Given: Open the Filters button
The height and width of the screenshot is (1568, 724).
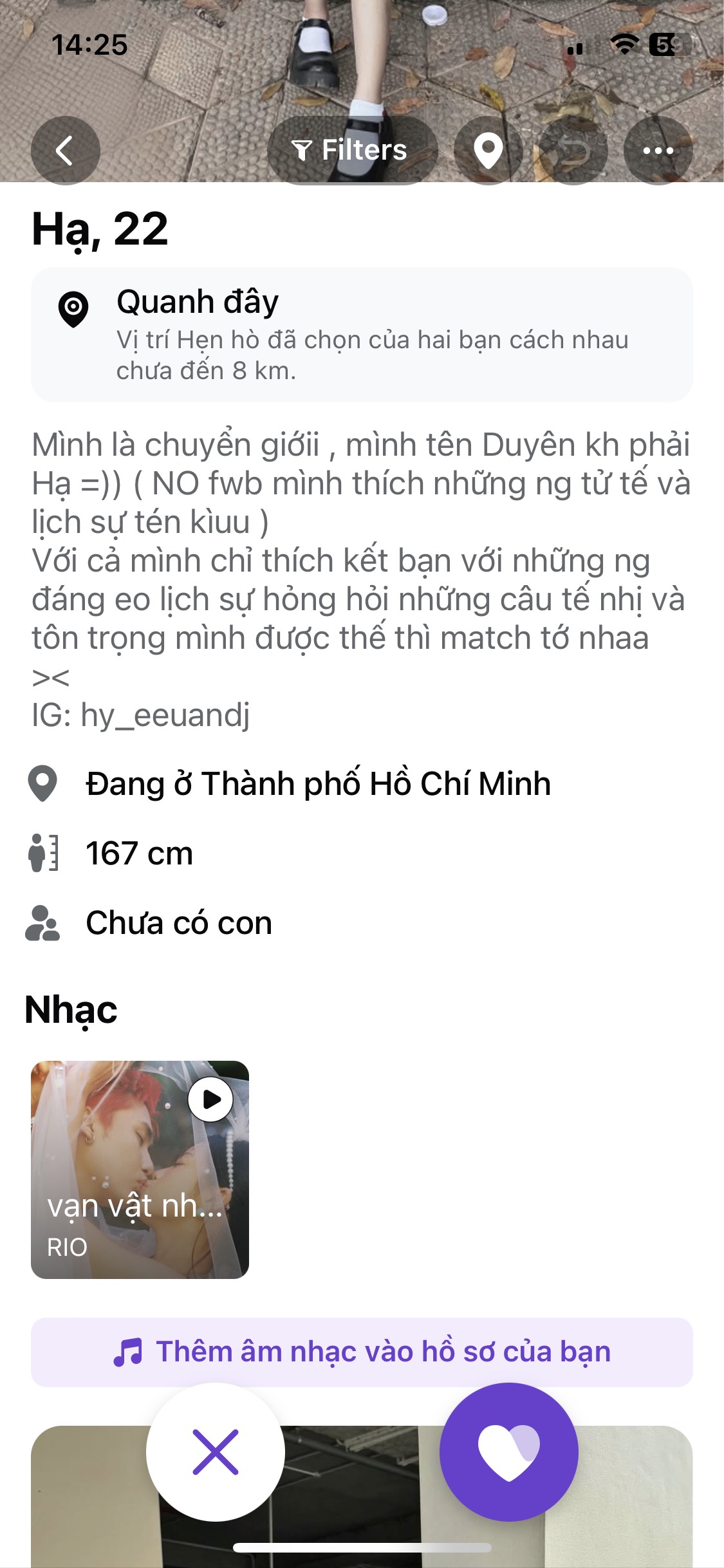Looking at the screenshot, I should pos(352,151).
